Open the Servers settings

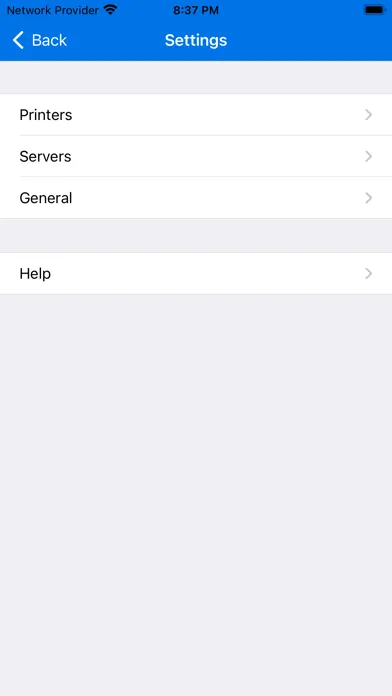[x=196, y=156]
